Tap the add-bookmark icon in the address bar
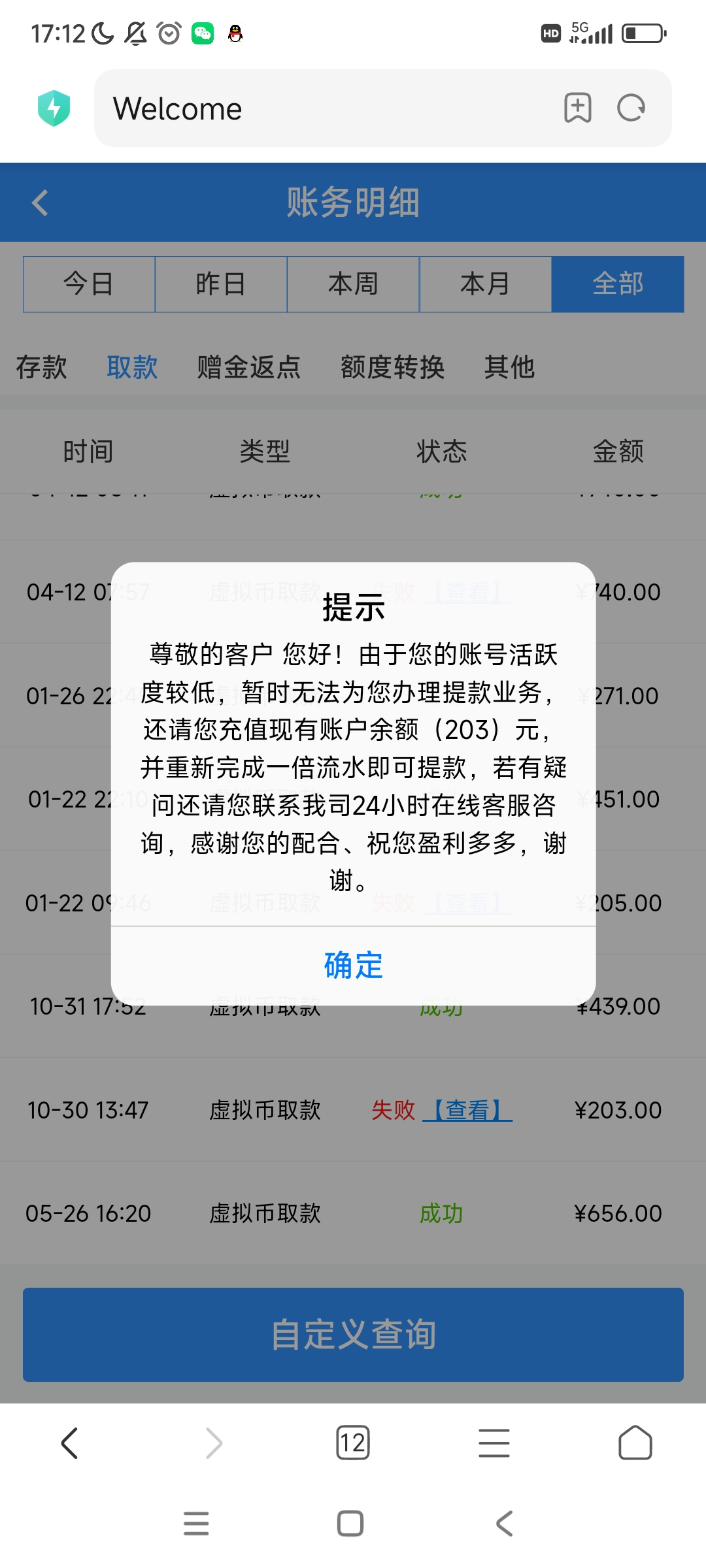 pos(578,108)
